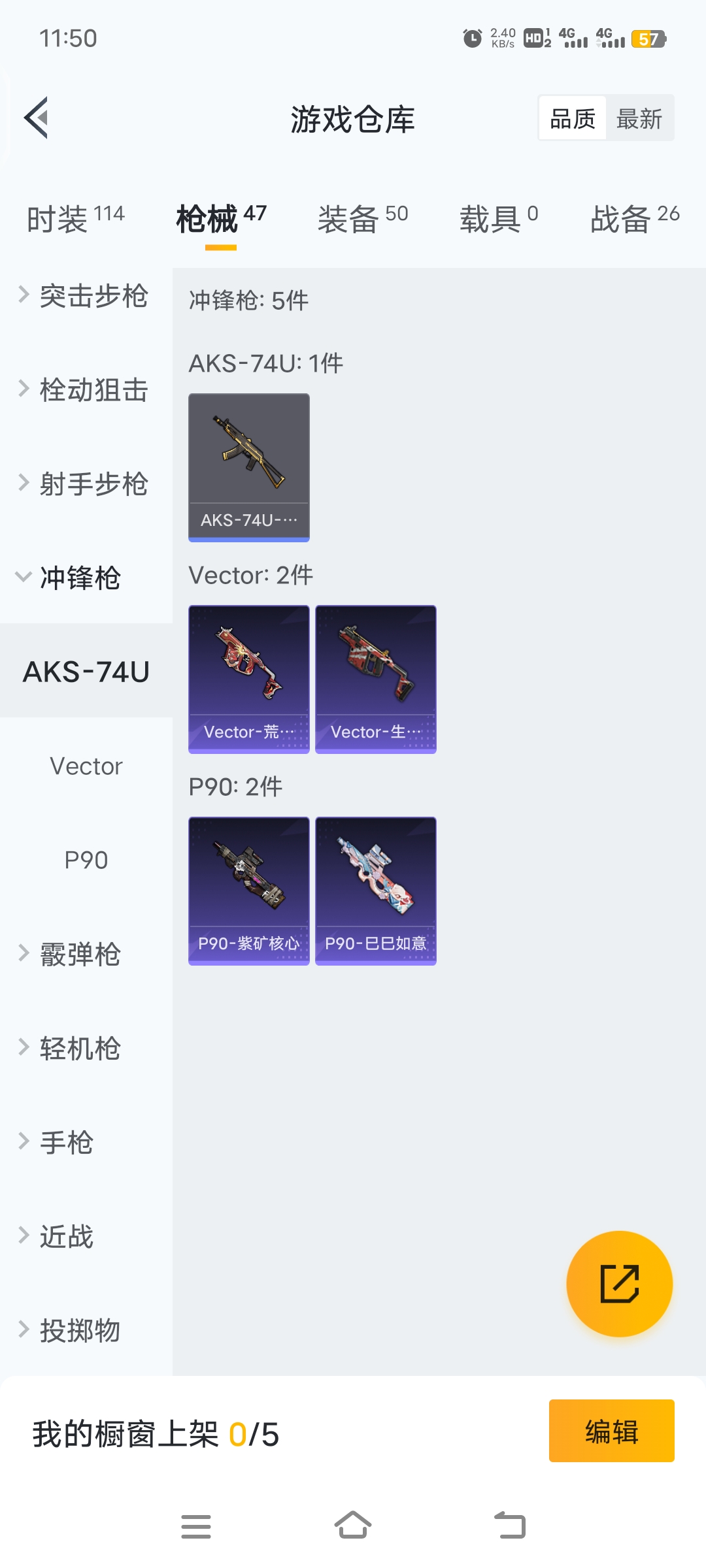Go back from 游戏仓库
Image resolution: width=706 pixels, height=1568 pixels.
[37, 118]
